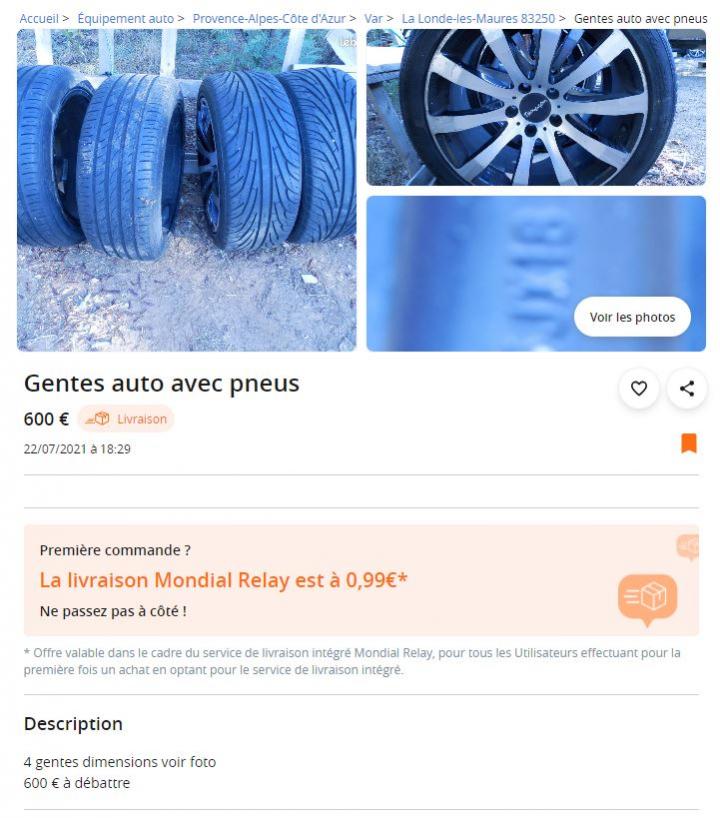720x818 pixels.
Task: View the alloy wheel rim photo
Action: click(x=536, y=107)
